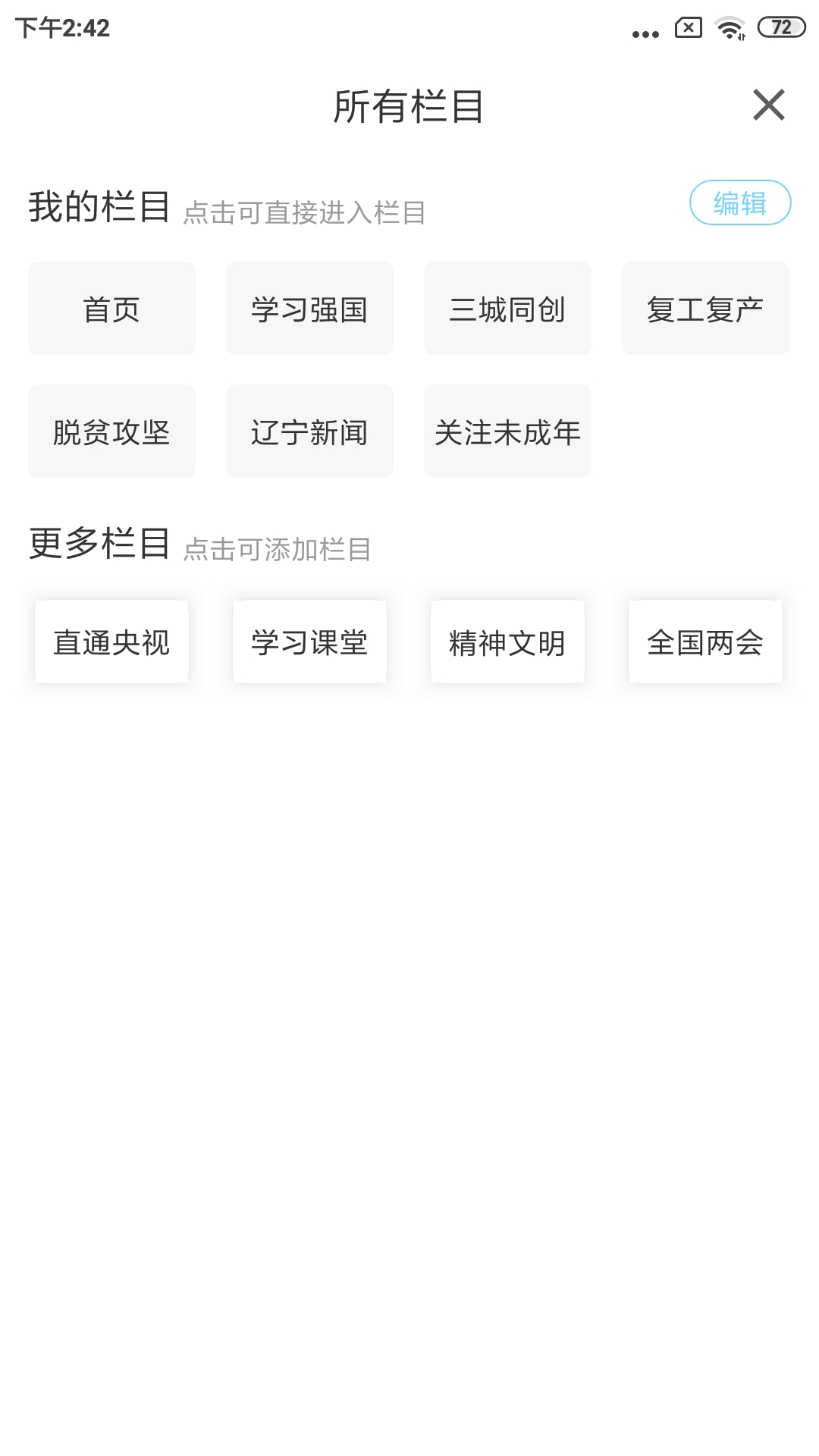Tap the 编辑 button to edit channels
This screenshot has height=1456, width=819.
740,202
